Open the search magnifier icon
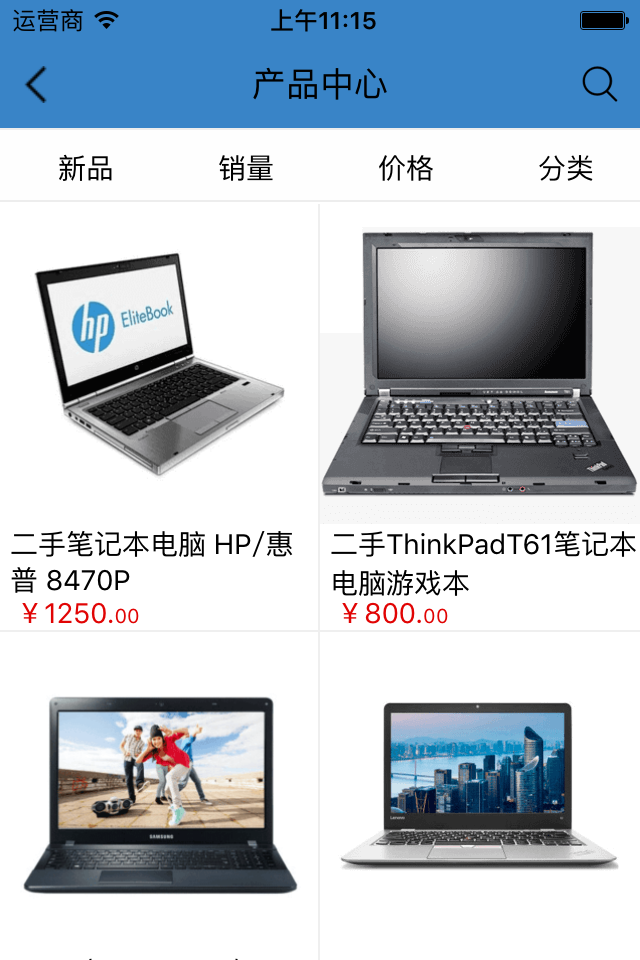 tap(599, 85)
